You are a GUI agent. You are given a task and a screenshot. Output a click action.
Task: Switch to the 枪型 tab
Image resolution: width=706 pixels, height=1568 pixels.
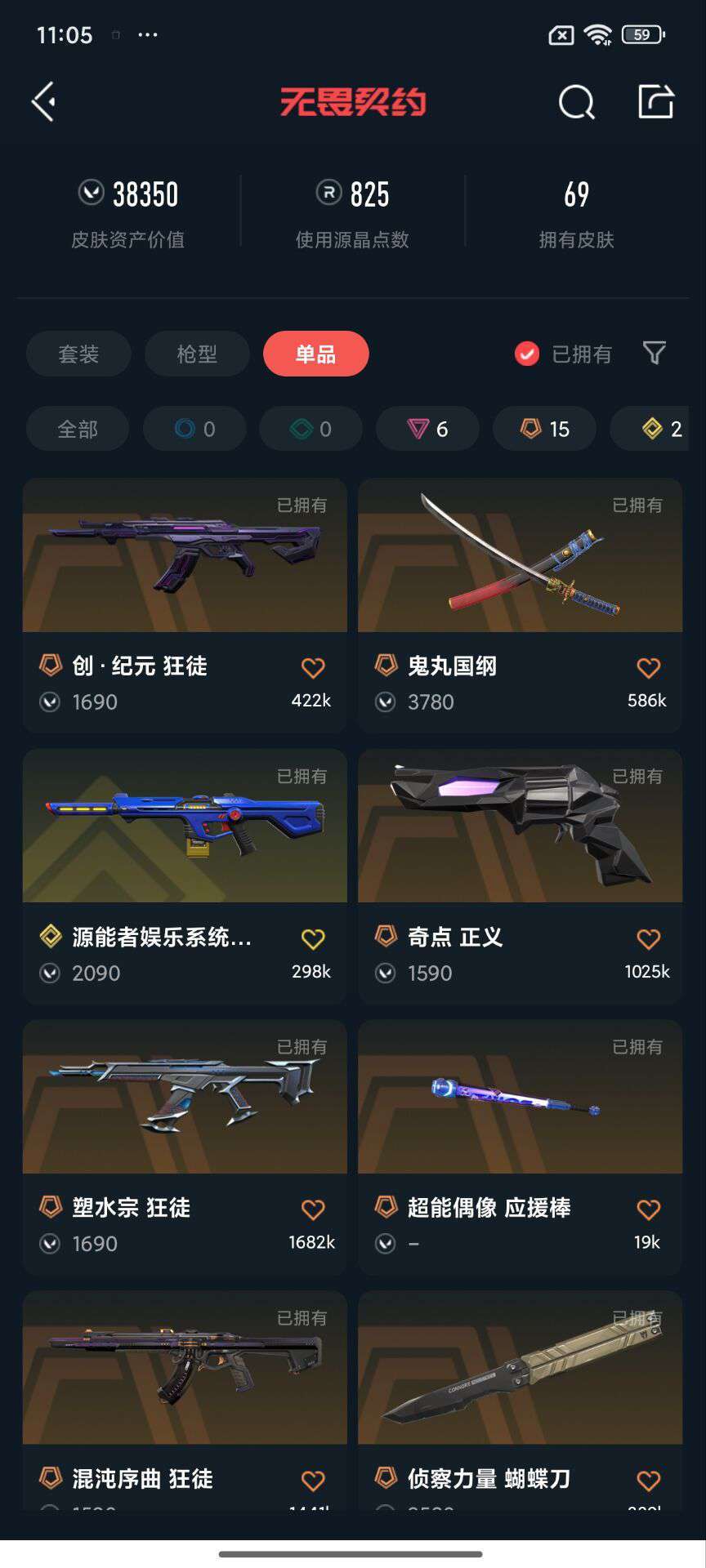point(197,354)
